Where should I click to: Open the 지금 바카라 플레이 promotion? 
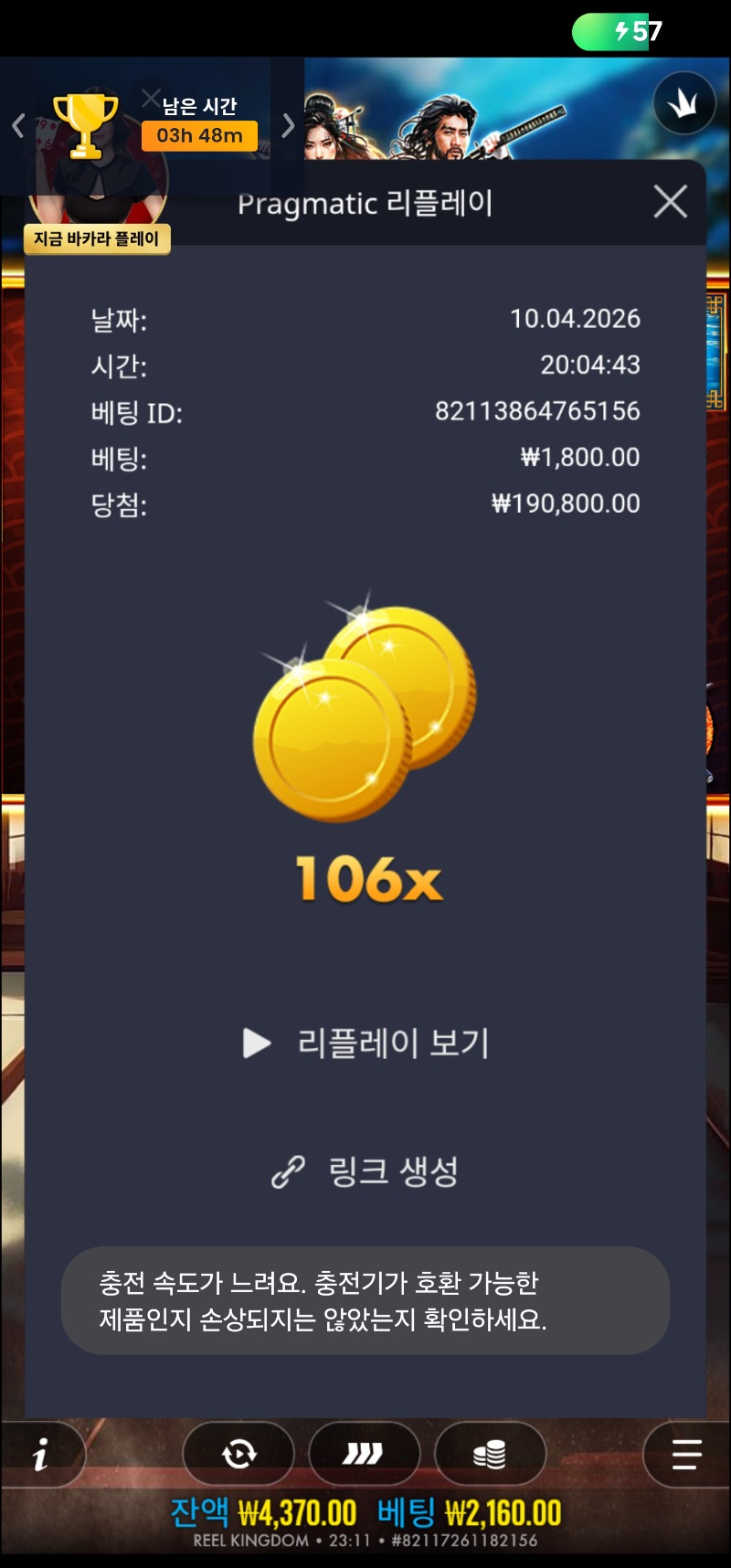[x=97, y=239]
